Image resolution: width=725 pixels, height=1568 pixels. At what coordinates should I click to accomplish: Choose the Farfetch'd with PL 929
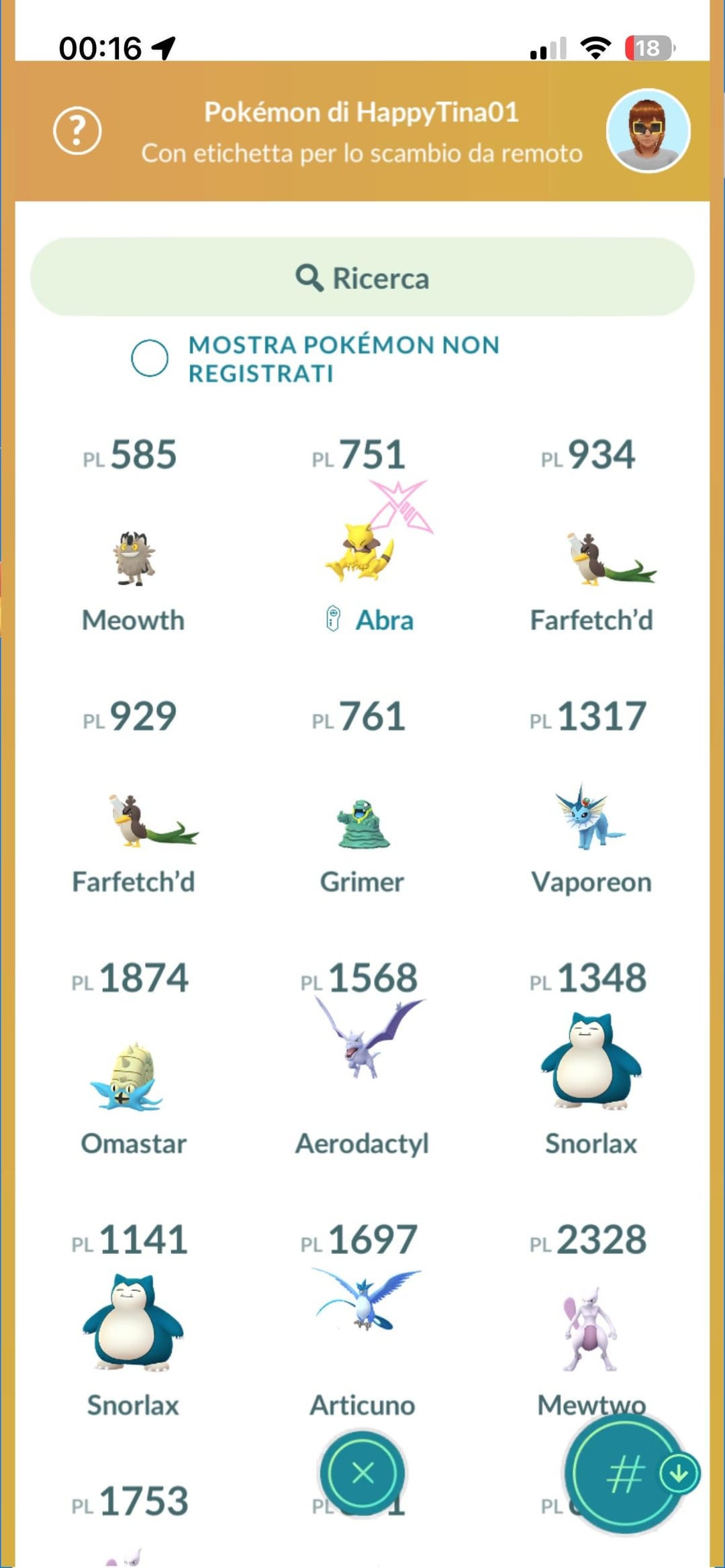134,820
